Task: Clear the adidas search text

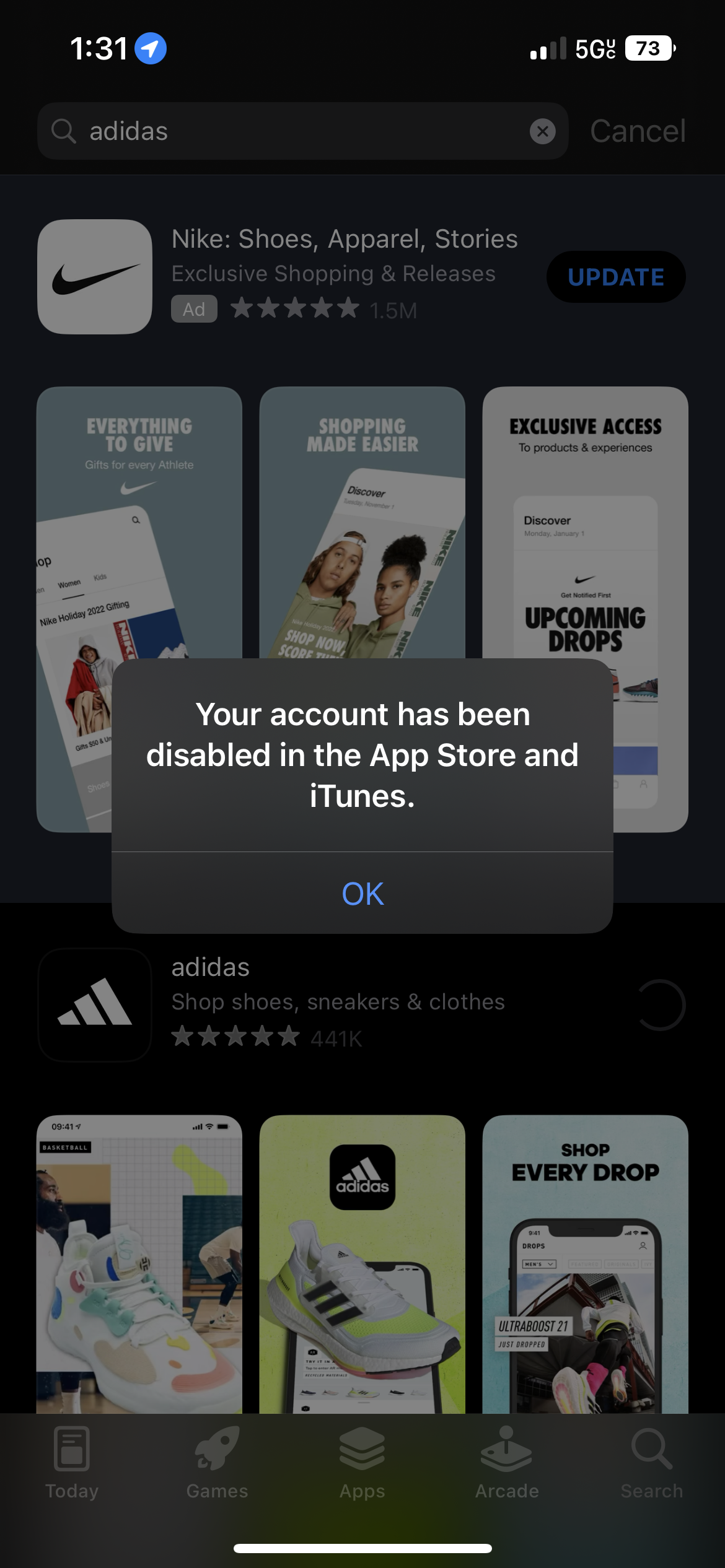Action: coord(542,131)
